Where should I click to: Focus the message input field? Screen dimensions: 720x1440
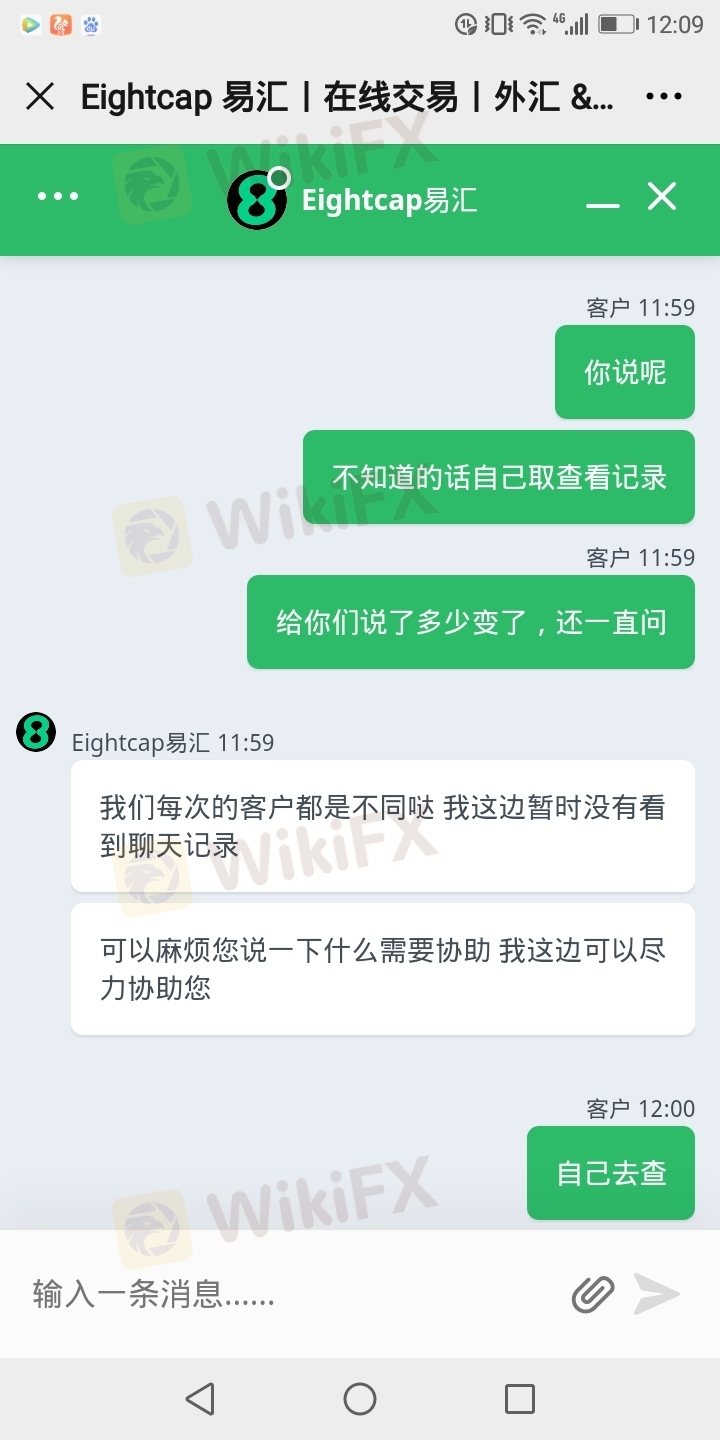click(x=290, y=1294)
